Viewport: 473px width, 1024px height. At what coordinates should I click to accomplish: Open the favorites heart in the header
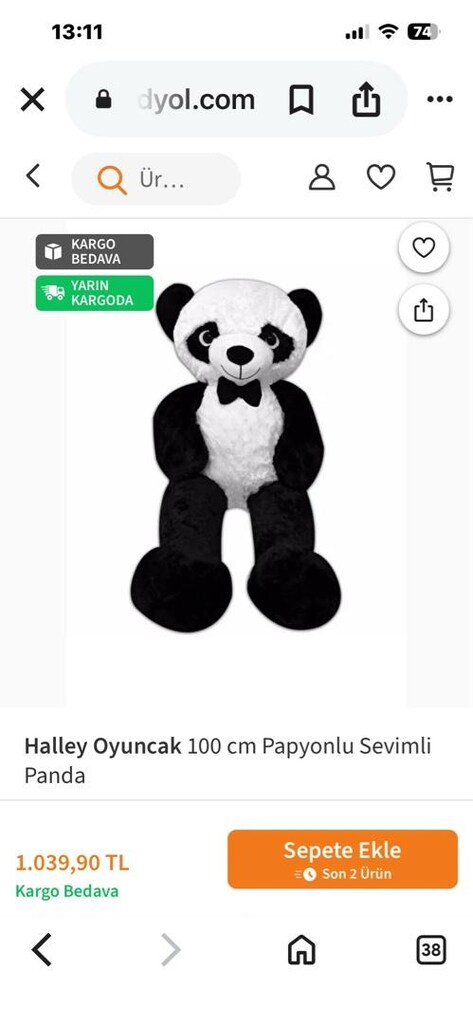tap(381, 177)
